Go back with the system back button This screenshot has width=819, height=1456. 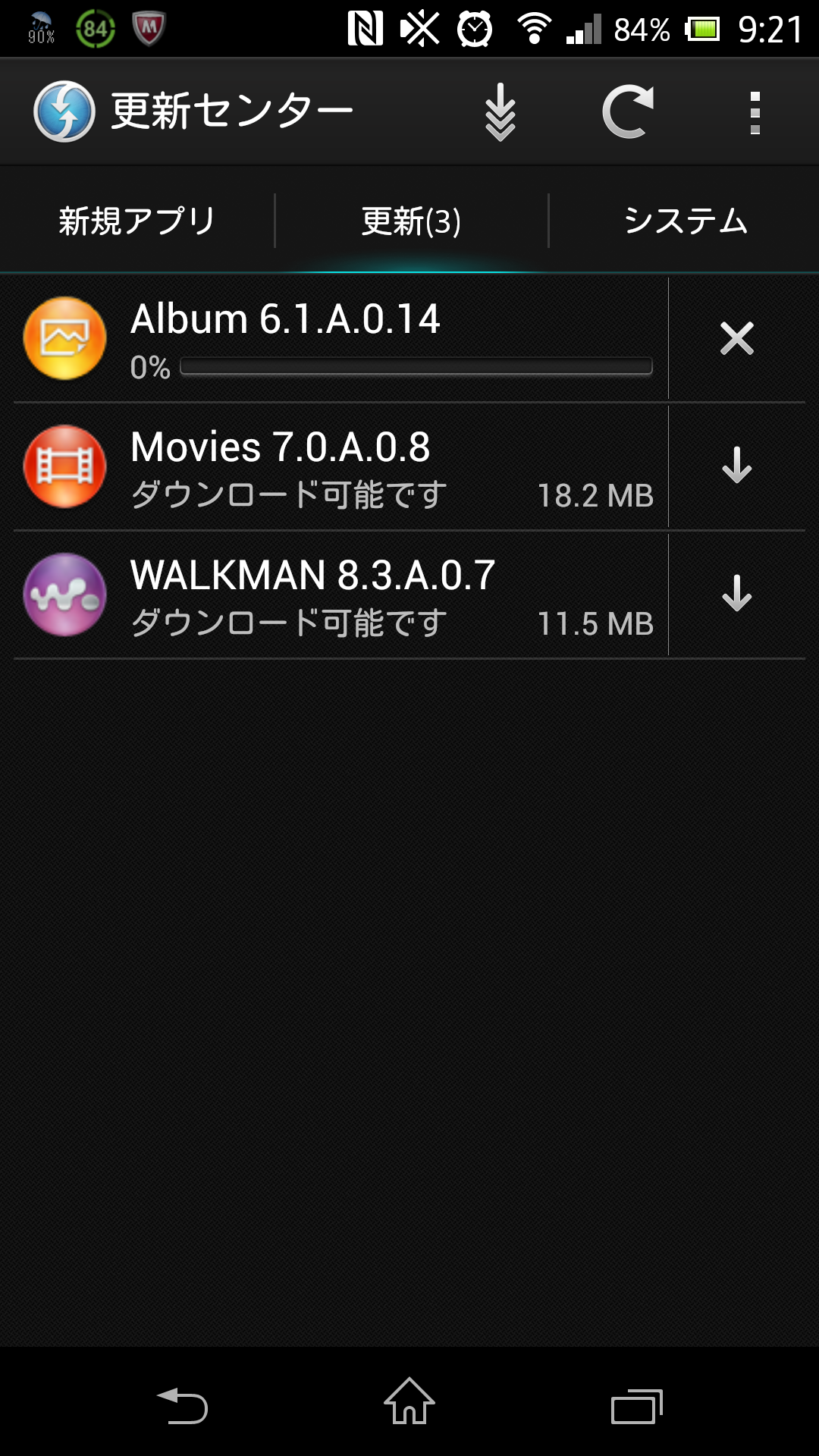click(x=182, y=1404)
